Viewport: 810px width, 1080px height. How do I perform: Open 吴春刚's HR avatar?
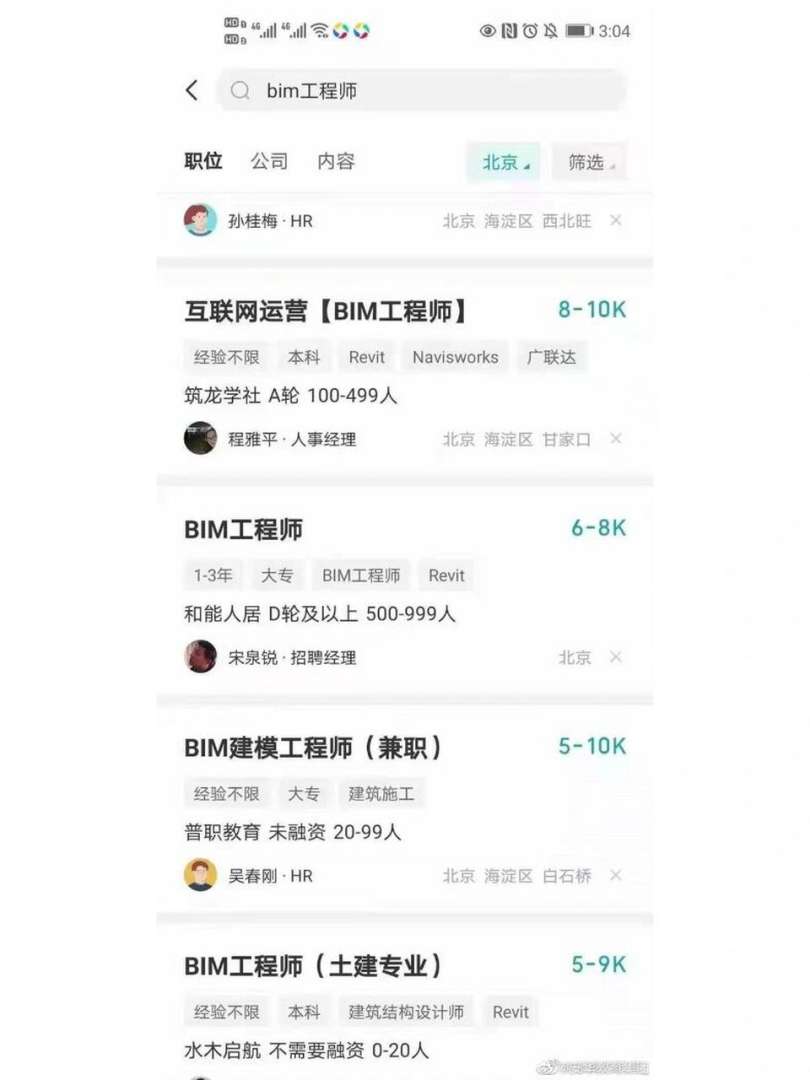pyautogui.click(x=199, y=875)
